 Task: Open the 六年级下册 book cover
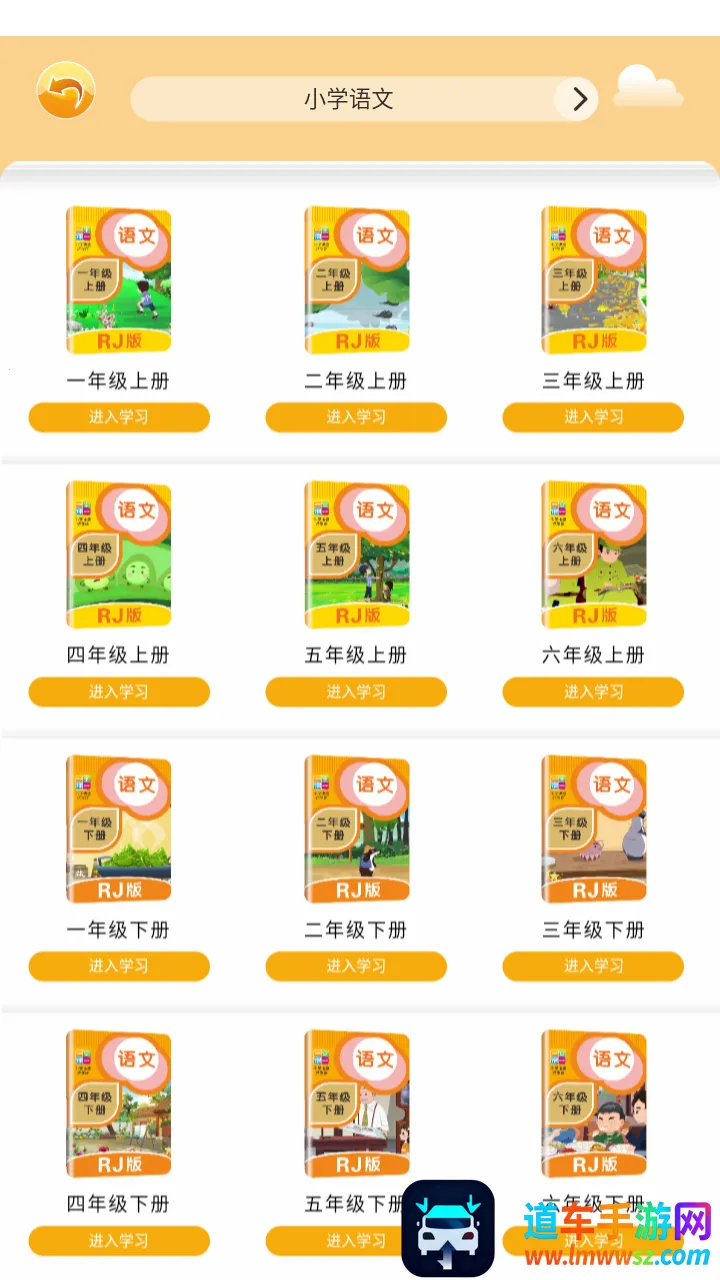coord(594,1105)
